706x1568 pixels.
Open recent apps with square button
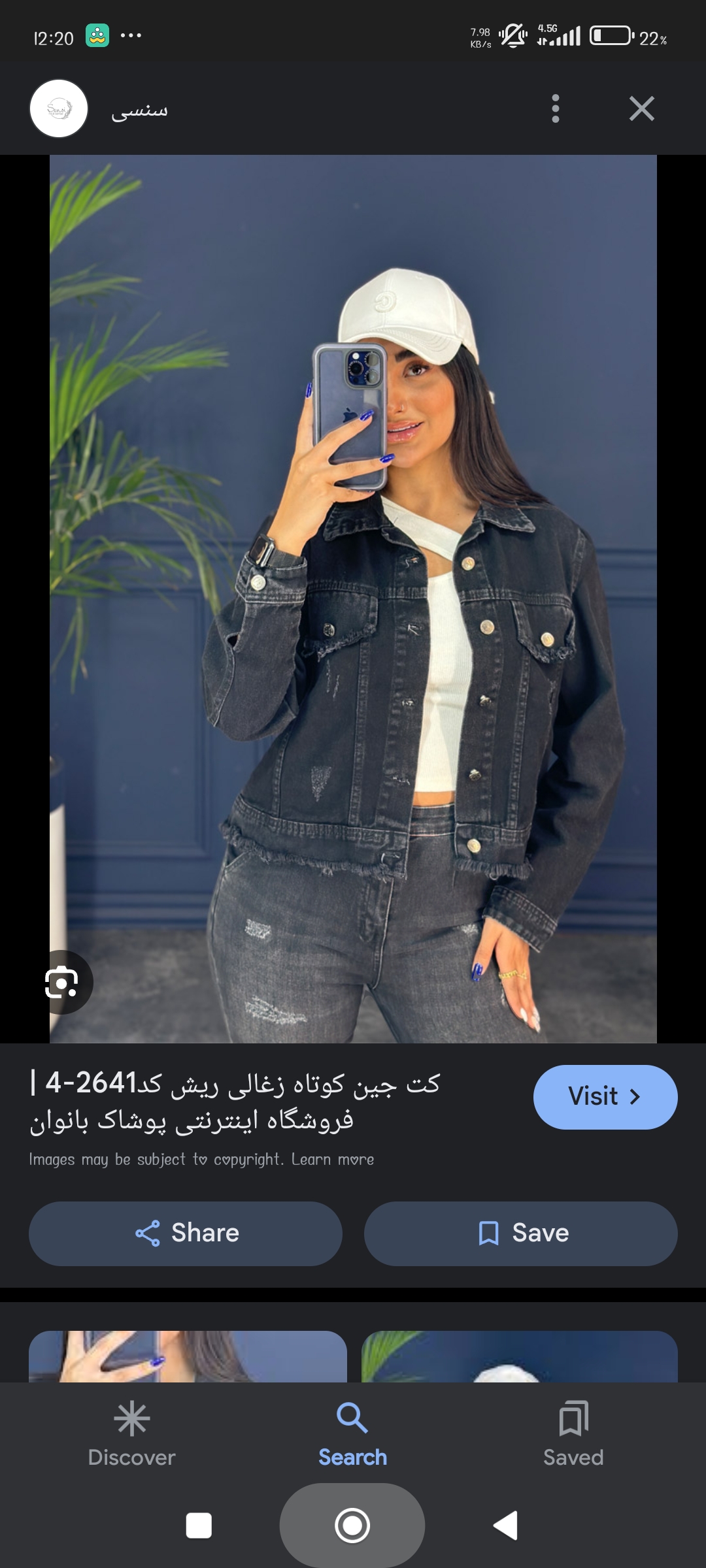[x=199, y=1526]
